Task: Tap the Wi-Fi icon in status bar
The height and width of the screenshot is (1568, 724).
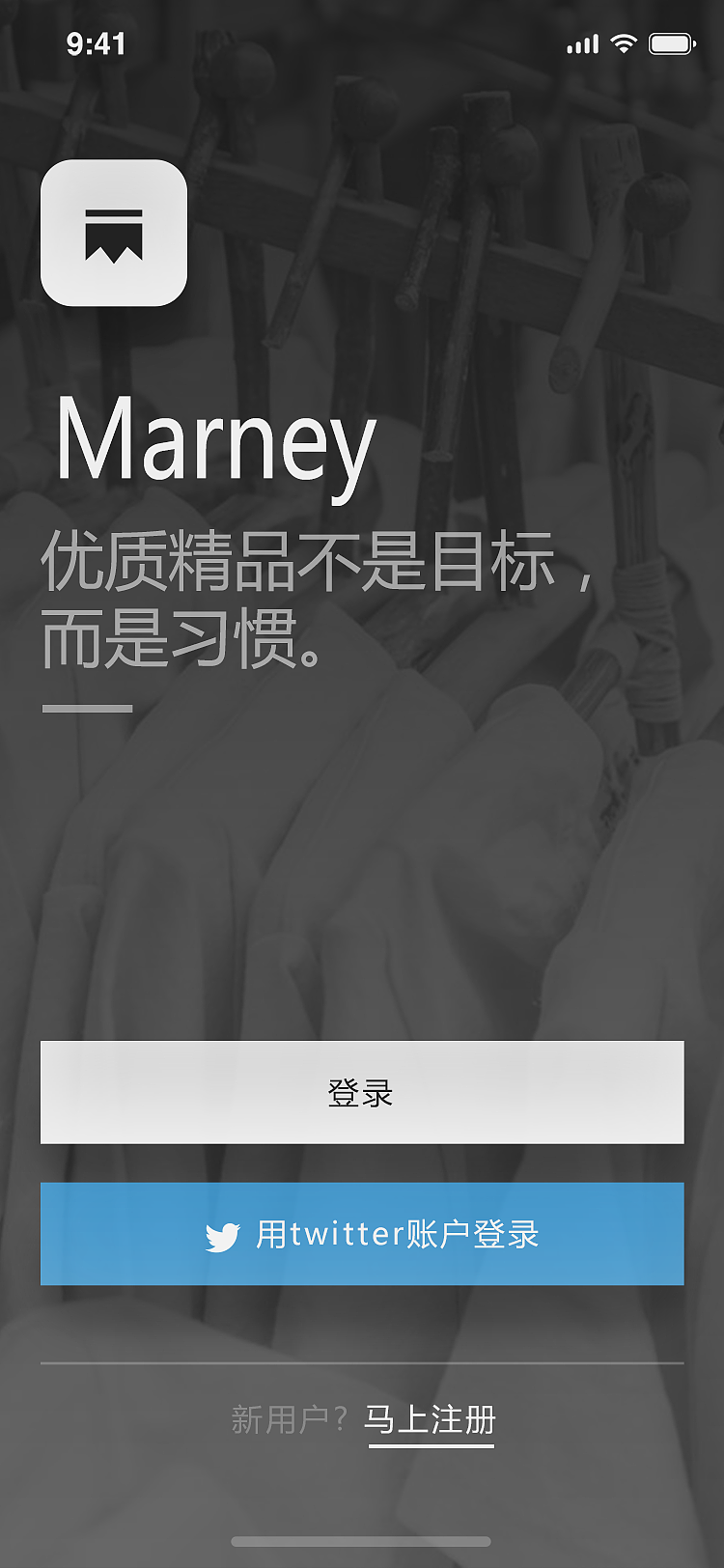Action: pyautogui.click(x=623, y=43)
